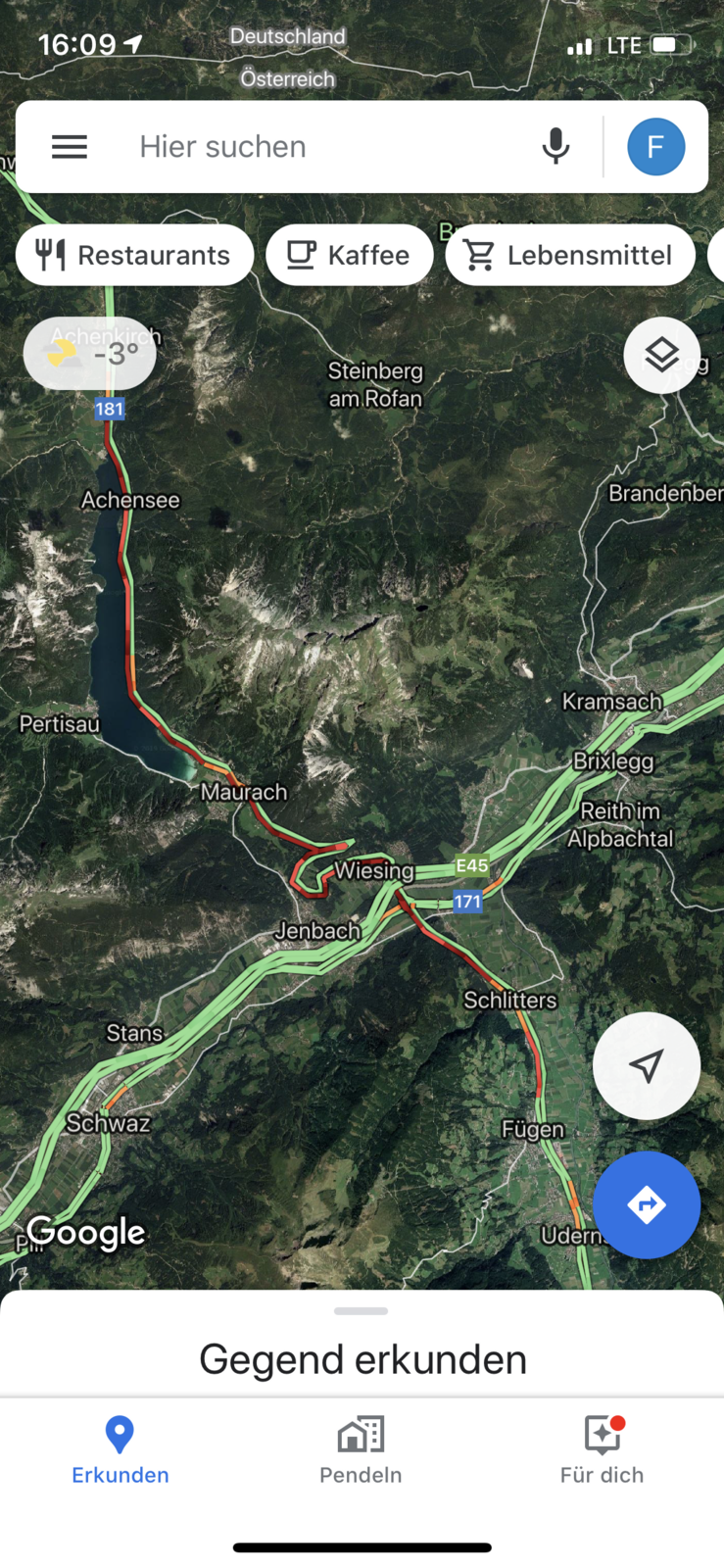Switch to the Pendeln tab
This screenshot has width=724, height=1568.
coord(361,1450)
